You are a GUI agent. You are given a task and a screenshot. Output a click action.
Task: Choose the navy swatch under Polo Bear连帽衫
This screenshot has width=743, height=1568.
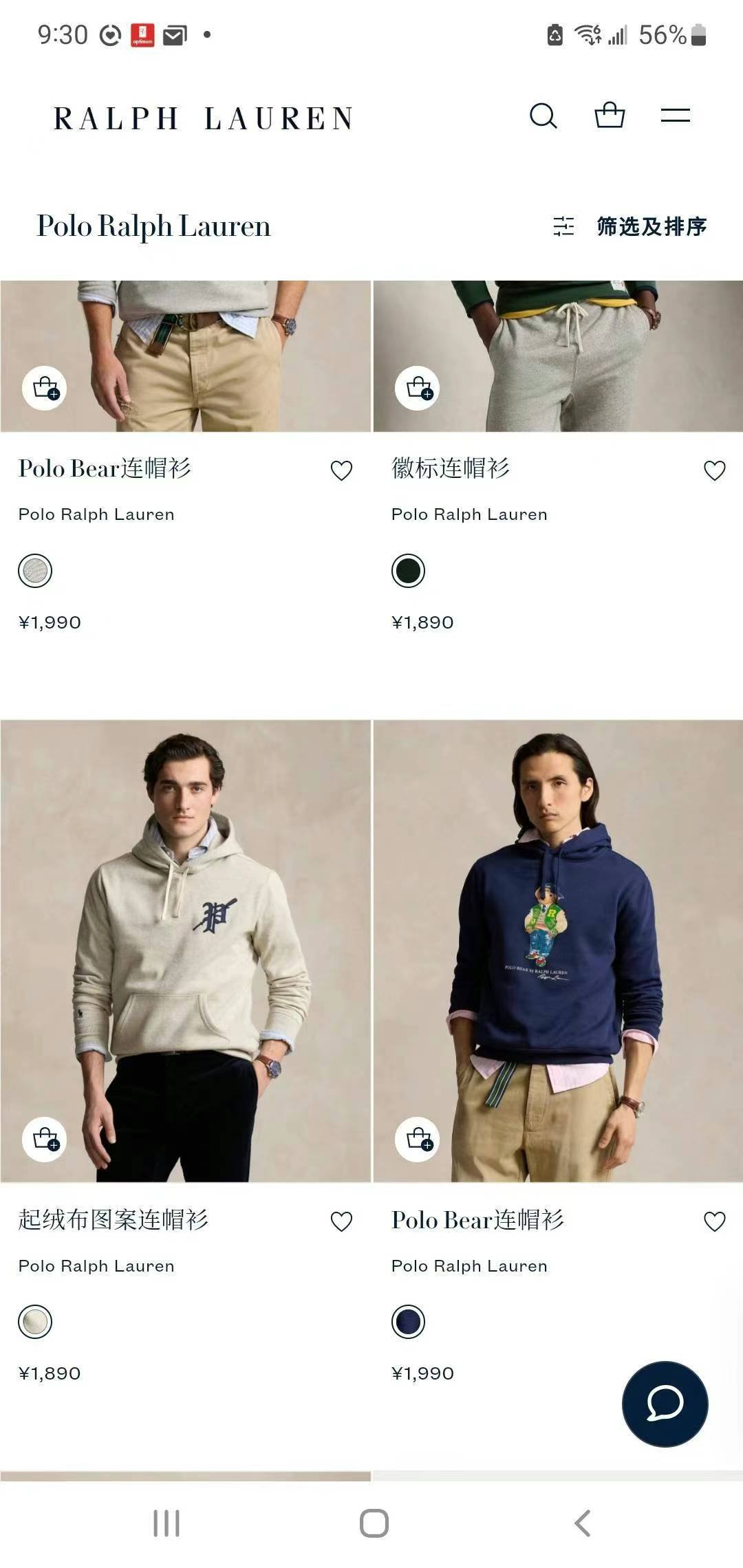tap(408, 1322)
